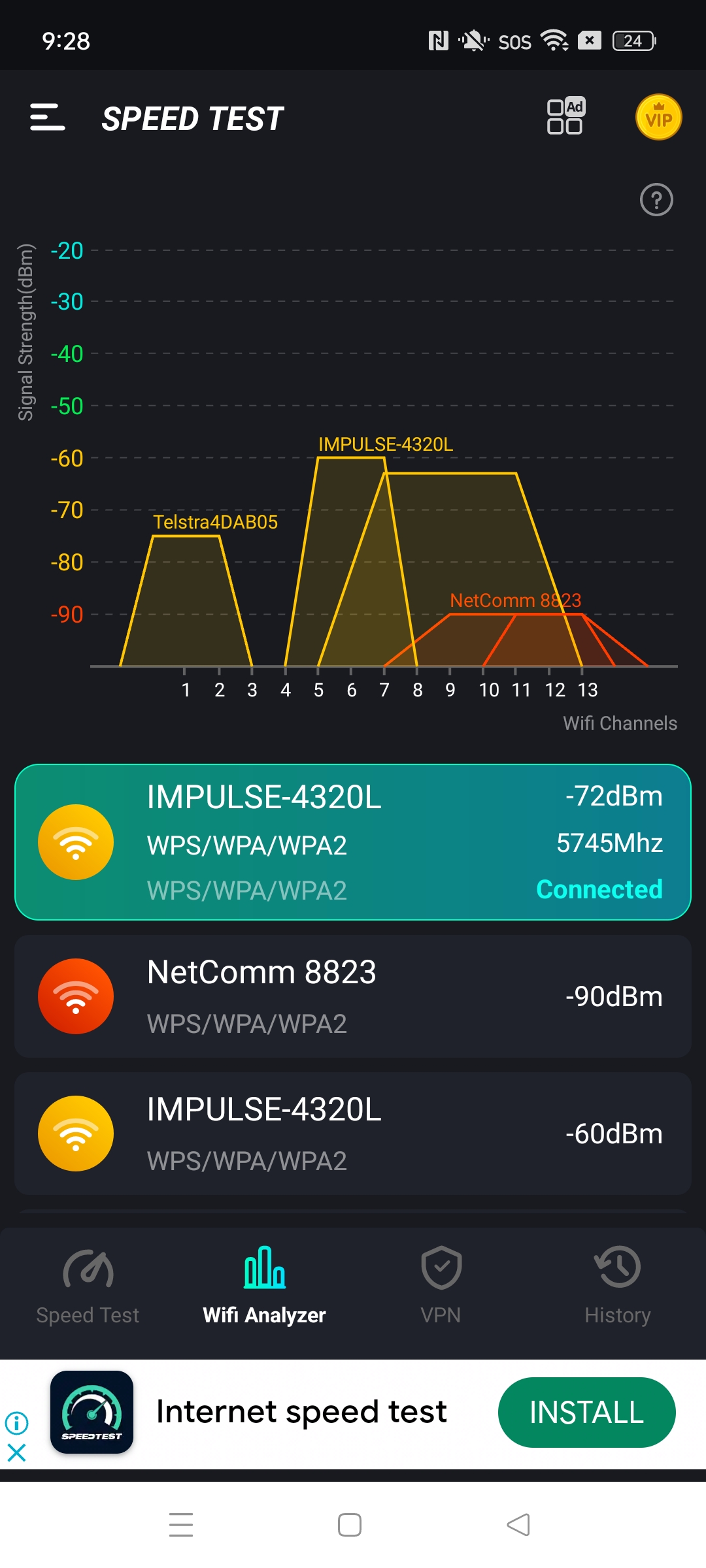The height and width of the screenshot is (1568, 706).
Task: Install the Internet speed test app
Action: click(586, 1413)
